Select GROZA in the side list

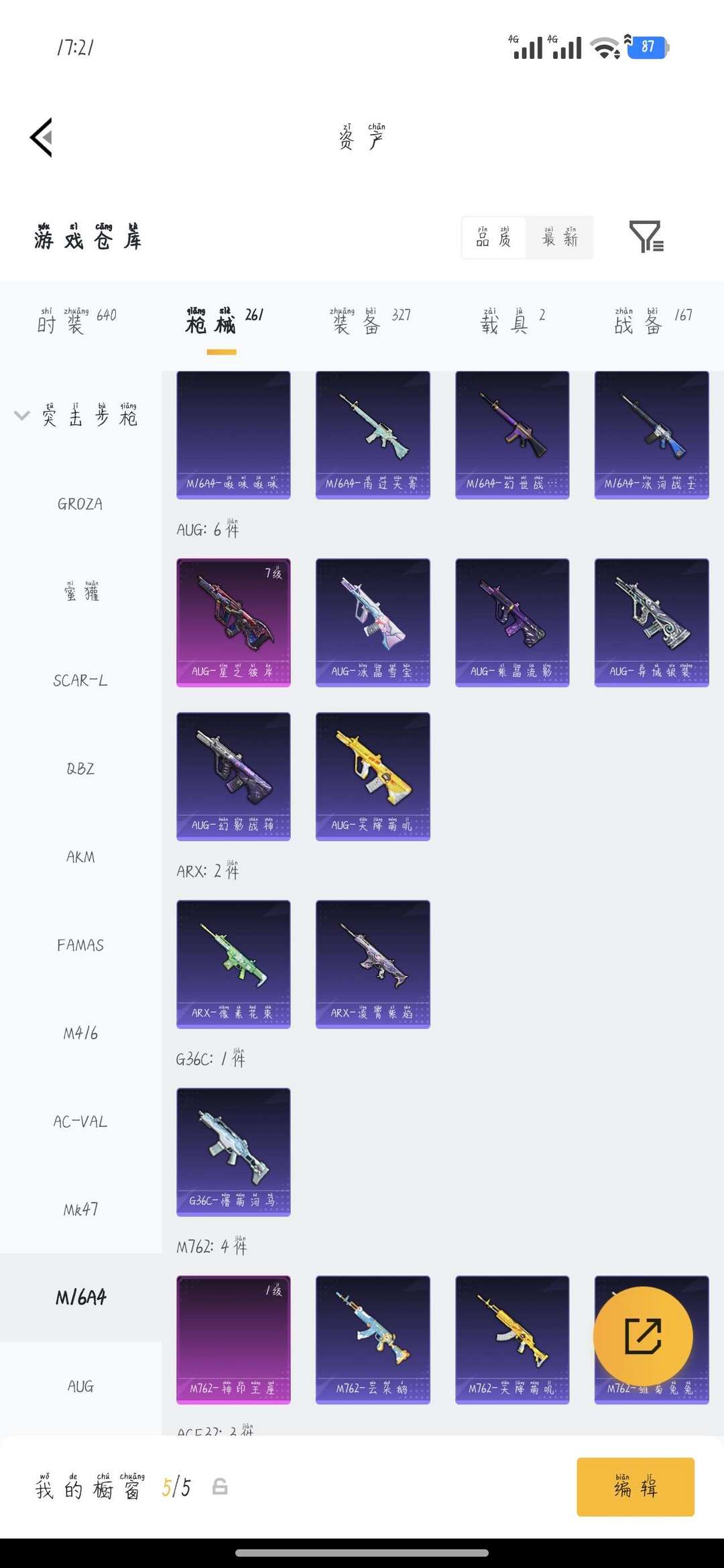[x=80, y=504]
